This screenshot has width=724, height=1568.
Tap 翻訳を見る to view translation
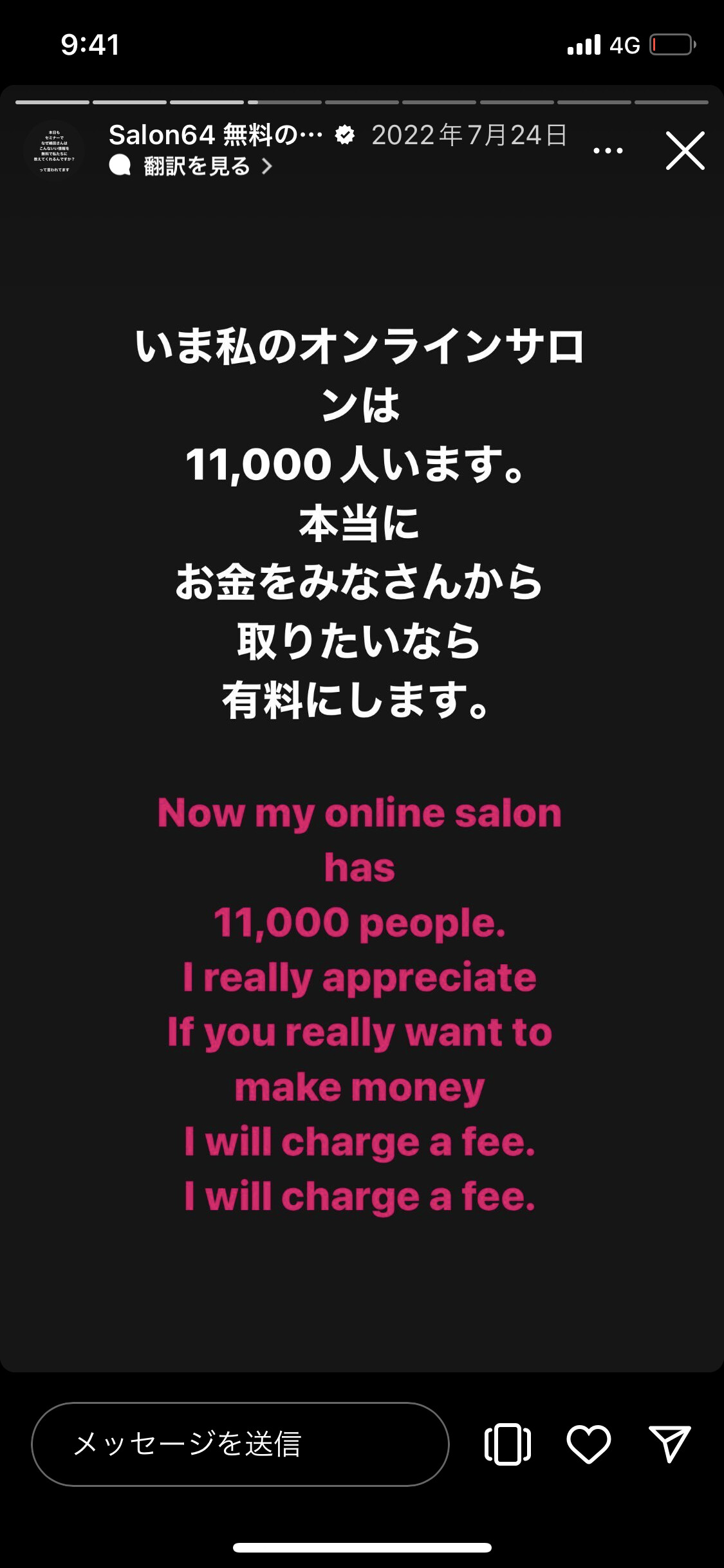[197, 167]
